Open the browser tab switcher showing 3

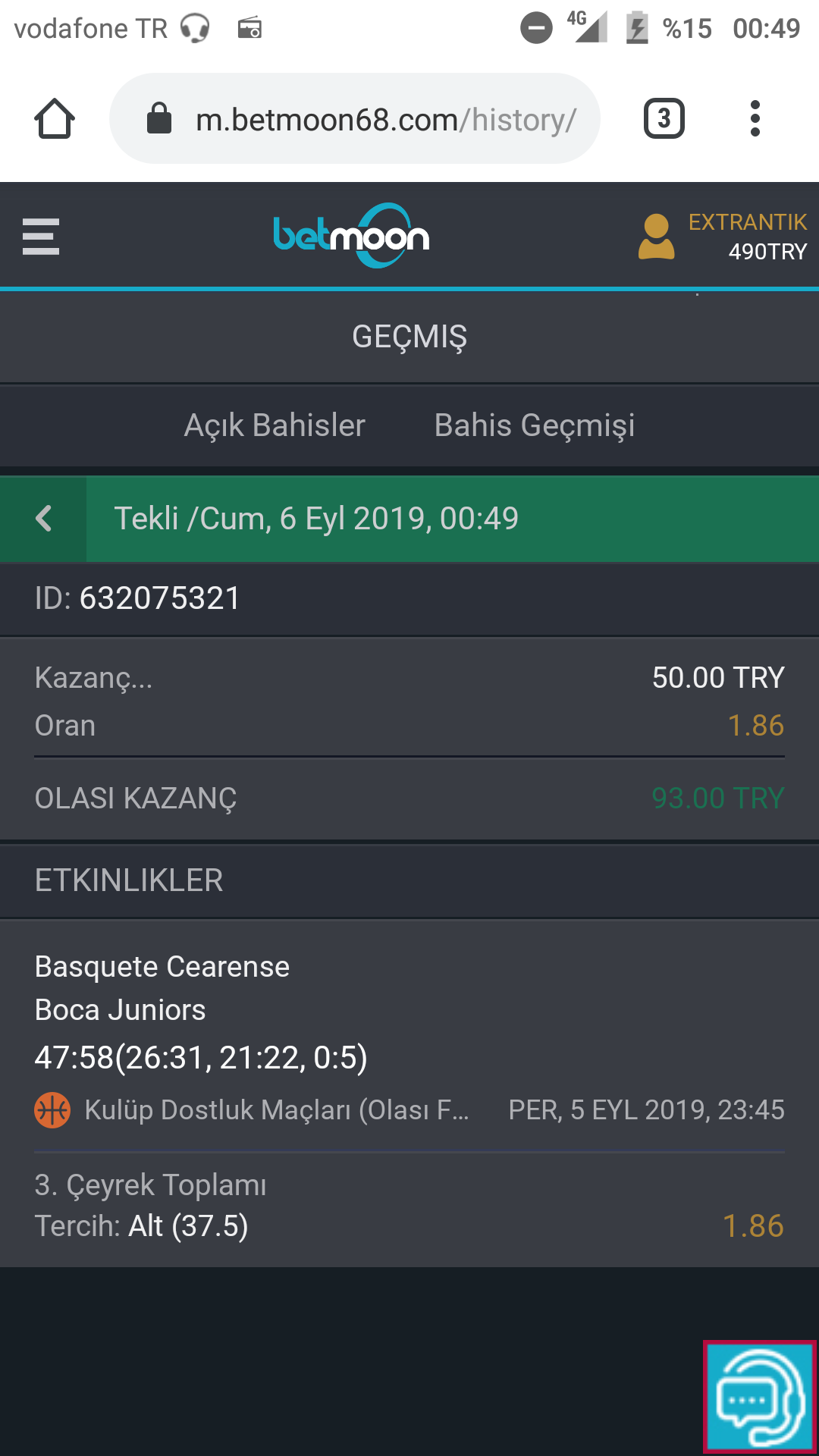coord(664,118)
